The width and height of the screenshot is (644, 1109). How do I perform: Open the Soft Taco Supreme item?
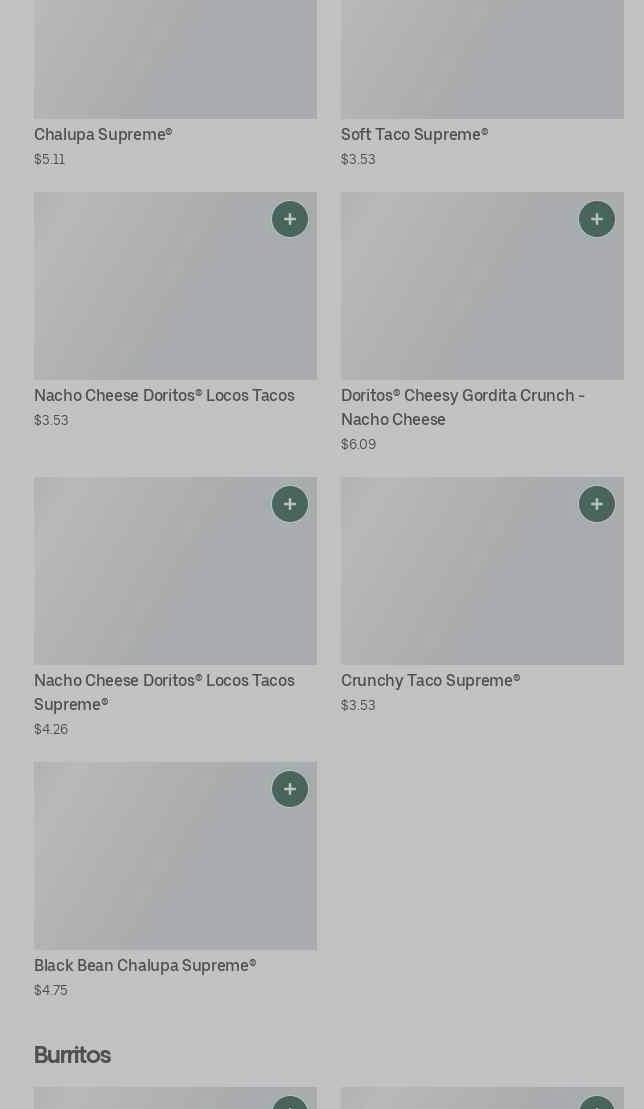pos(414,135)
